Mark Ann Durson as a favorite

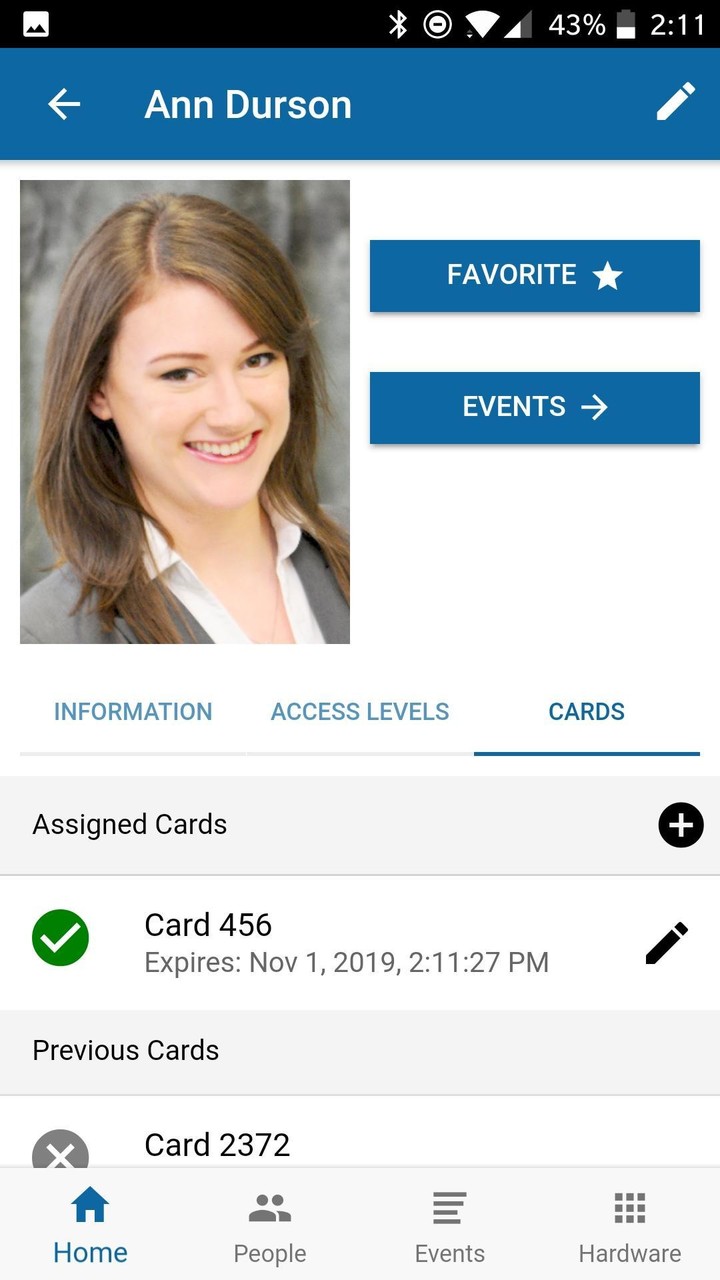(534, 275)
